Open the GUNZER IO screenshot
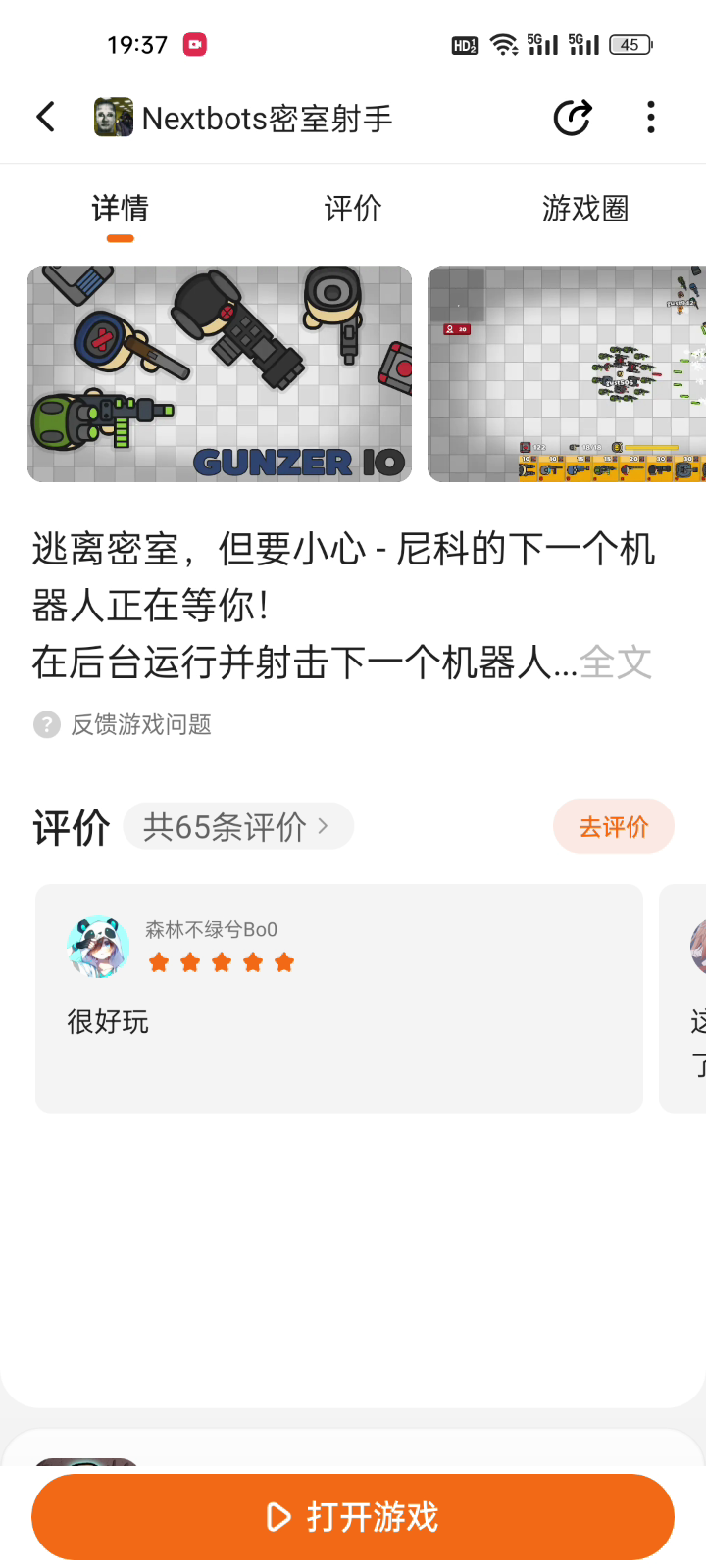The width and height of the screenshot is (706, 1568). click(220, 373)
